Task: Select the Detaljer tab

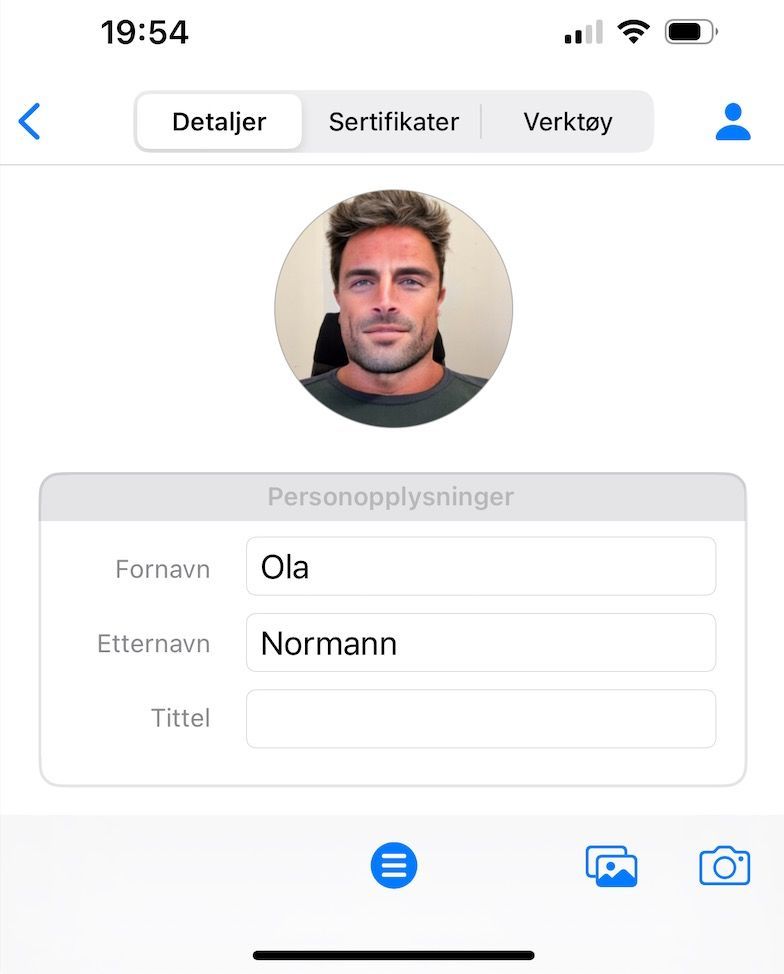Action: (219, 122)
